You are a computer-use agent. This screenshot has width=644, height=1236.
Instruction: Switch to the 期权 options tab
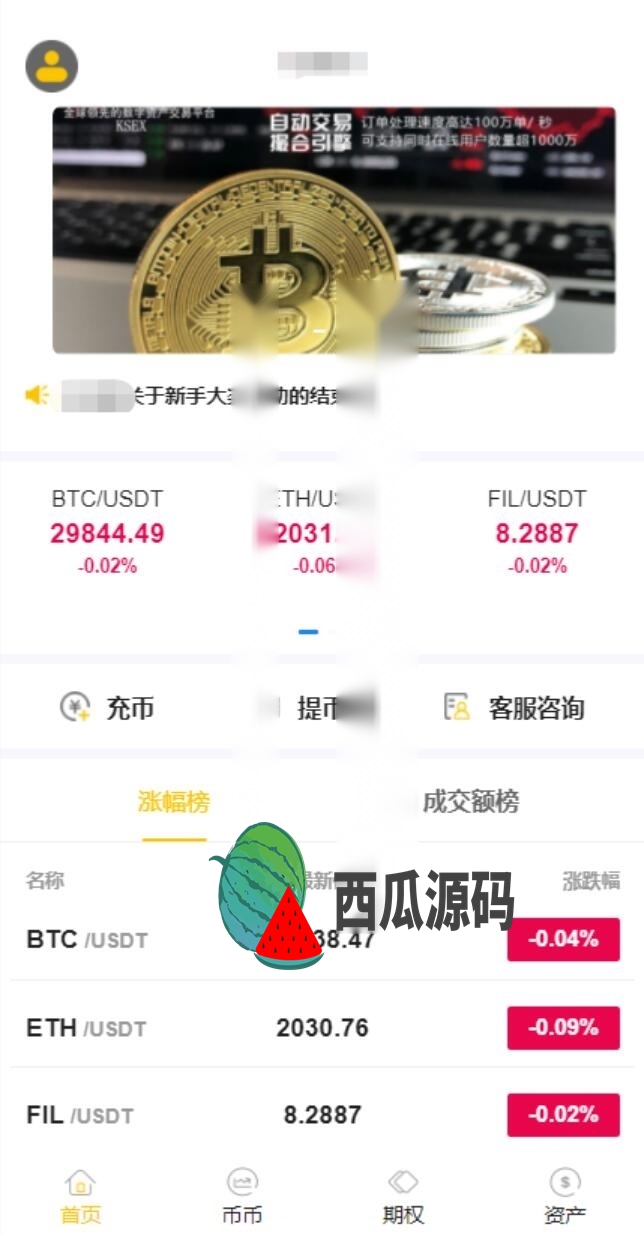point(403,1198)
